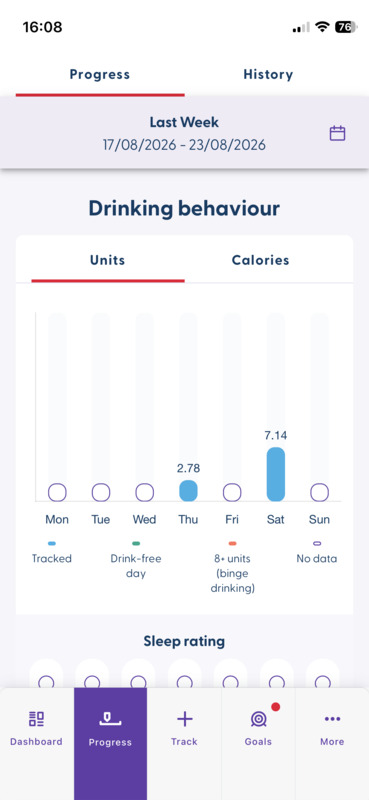The height and width of the screenshot is (800, 369).
Task: Switch chart to Calories
Action: pos(261,260)
